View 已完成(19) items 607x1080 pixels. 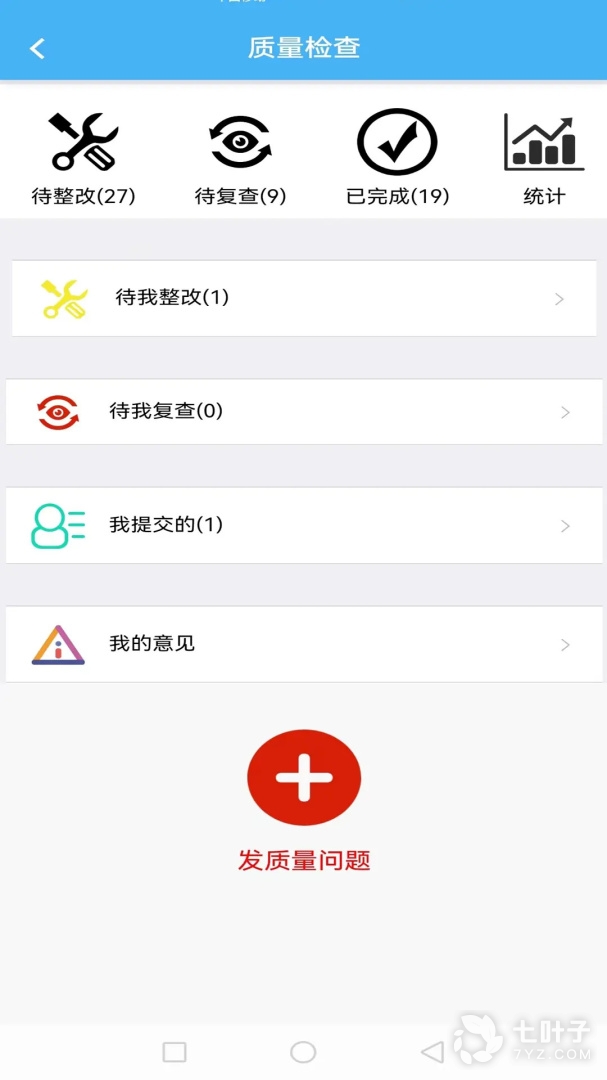click(x=397, y=157)
